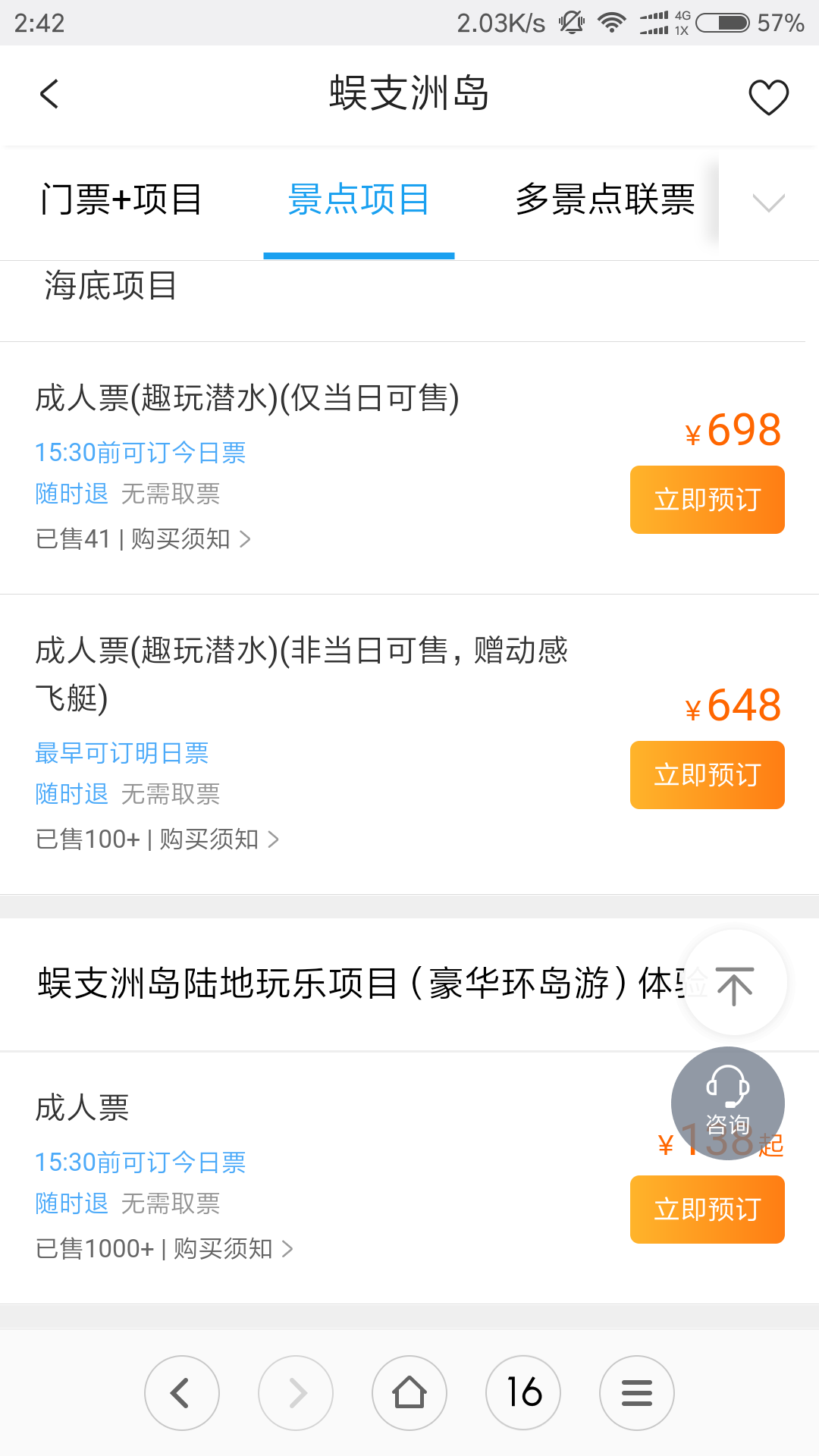Switch to the 门票+项目 tab
819x1456 pixels.
pos(121,199)
